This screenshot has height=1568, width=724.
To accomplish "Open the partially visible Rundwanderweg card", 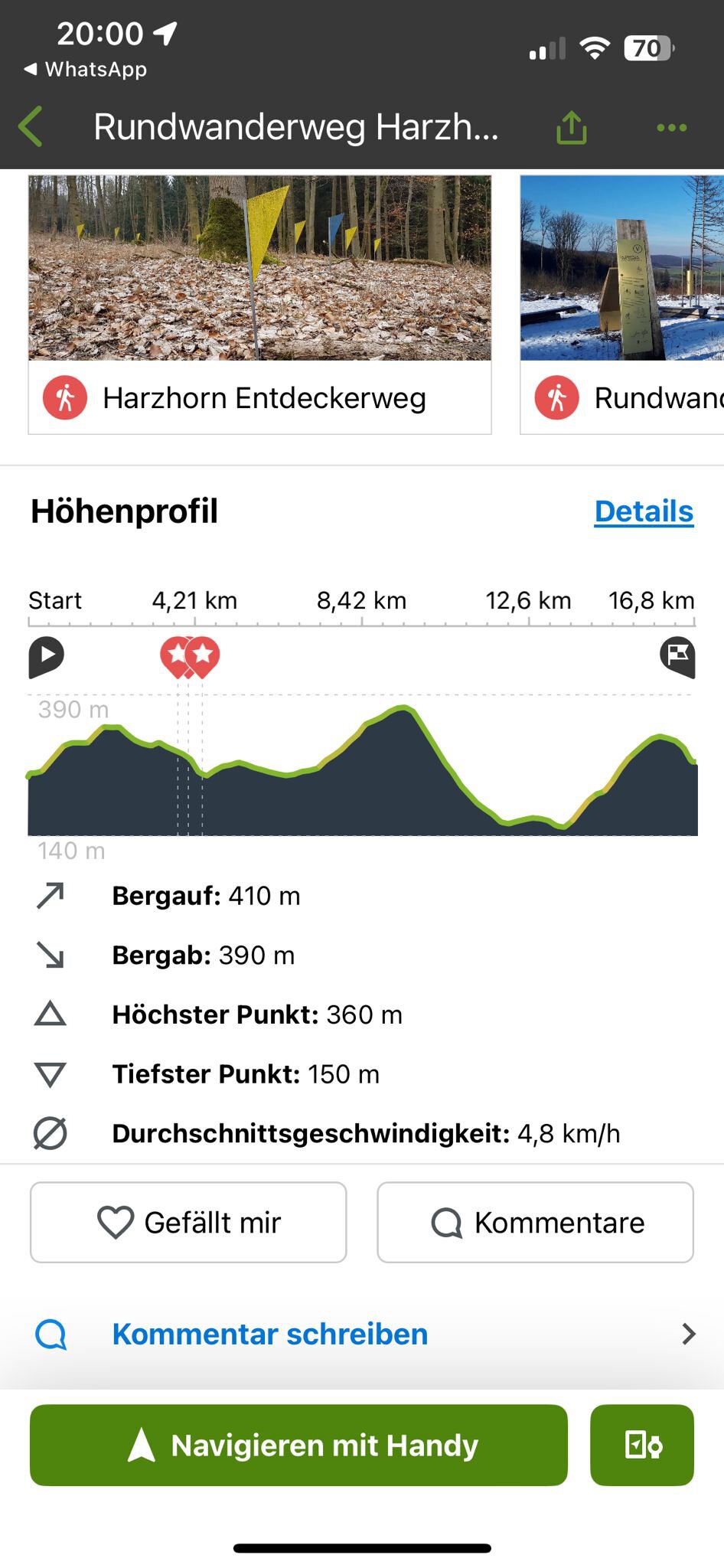I will (x=622, y=305).
